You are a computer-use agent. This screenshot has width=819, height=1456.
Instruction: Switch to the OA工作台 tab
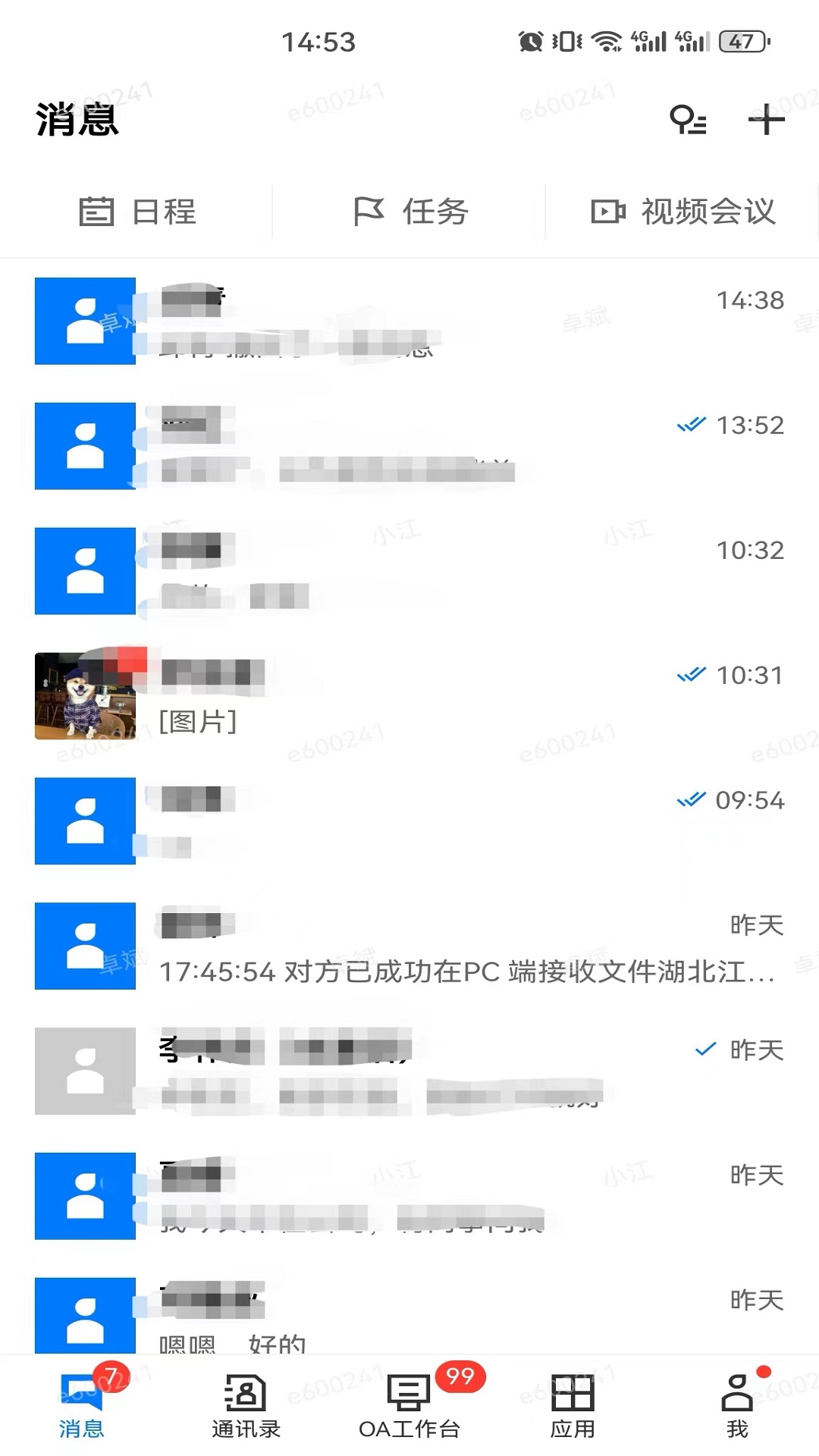tap(409, 1406)
